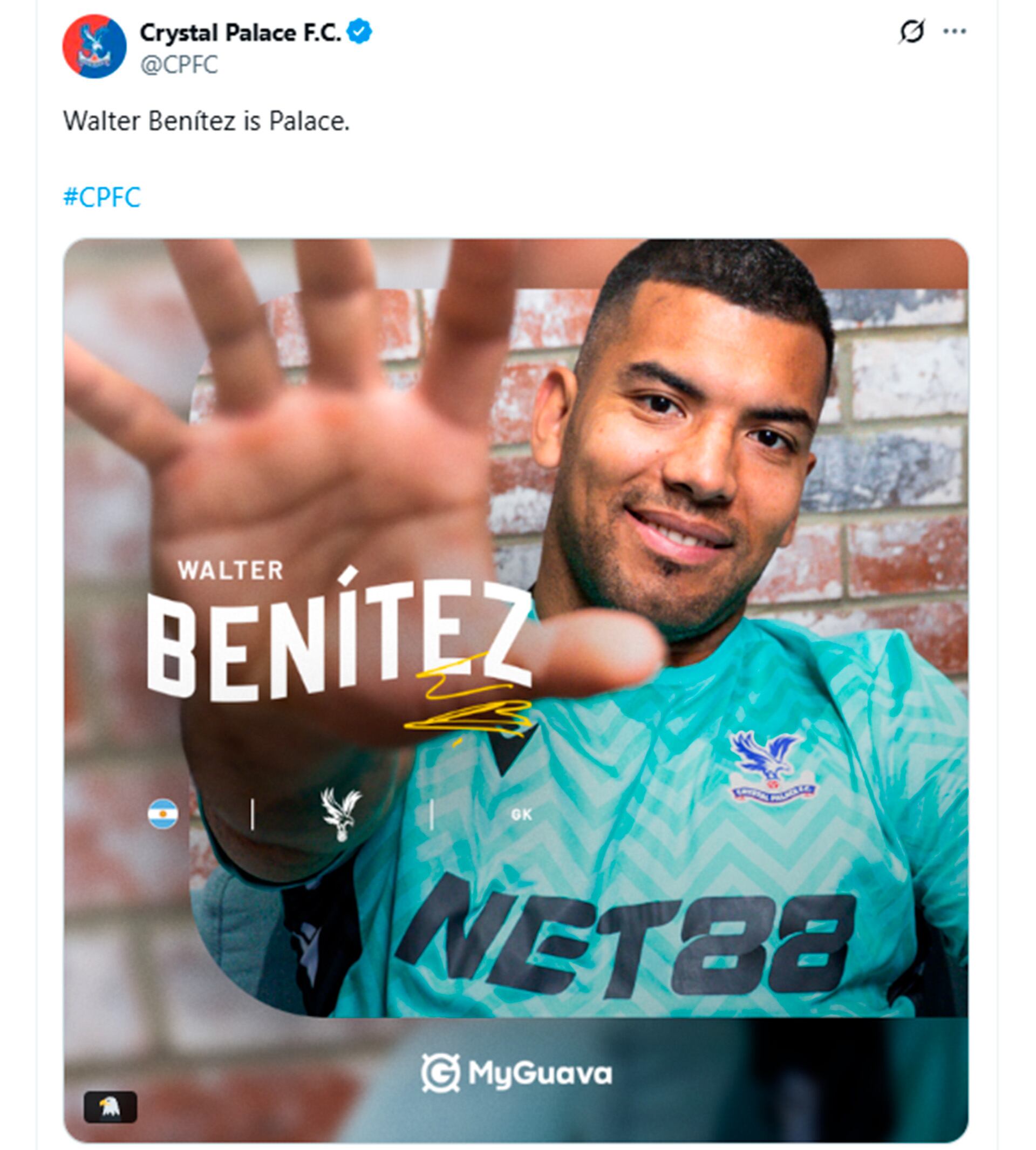The height and width of the screenshot is (1150, 1036).
Task: Open the #CPFC hashtag
Action: pyautogui.click(x=102, y=198)
